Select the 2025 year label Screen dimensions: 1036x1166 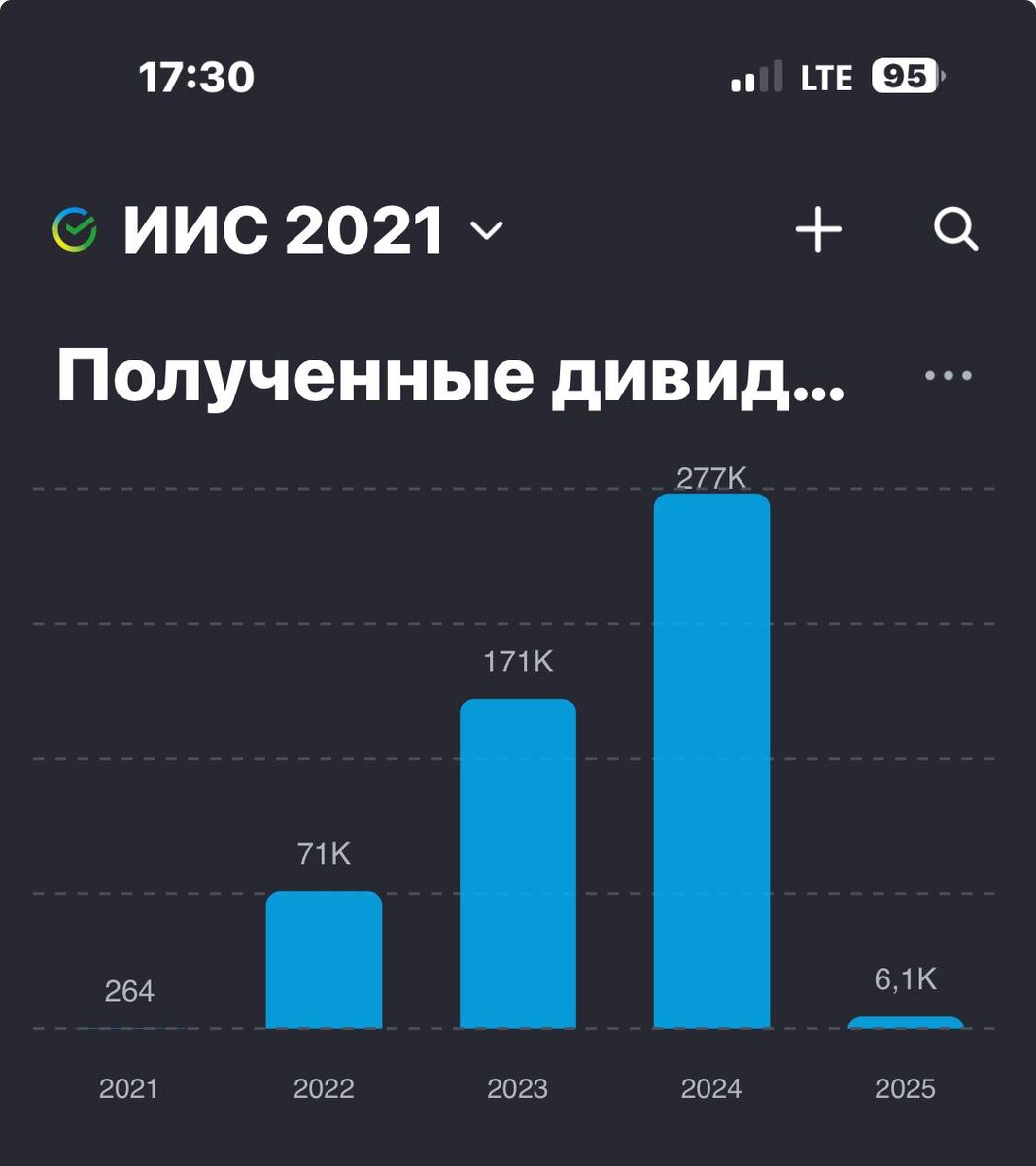click(906, 1090)
